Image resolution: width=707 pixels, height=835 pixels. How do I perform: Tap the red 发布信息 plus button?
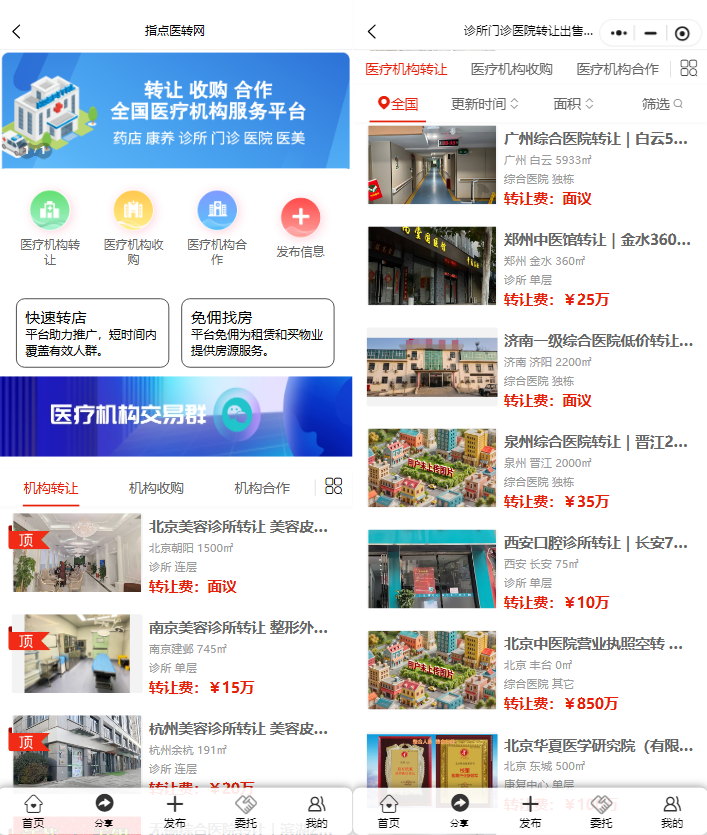click(300, 217)
